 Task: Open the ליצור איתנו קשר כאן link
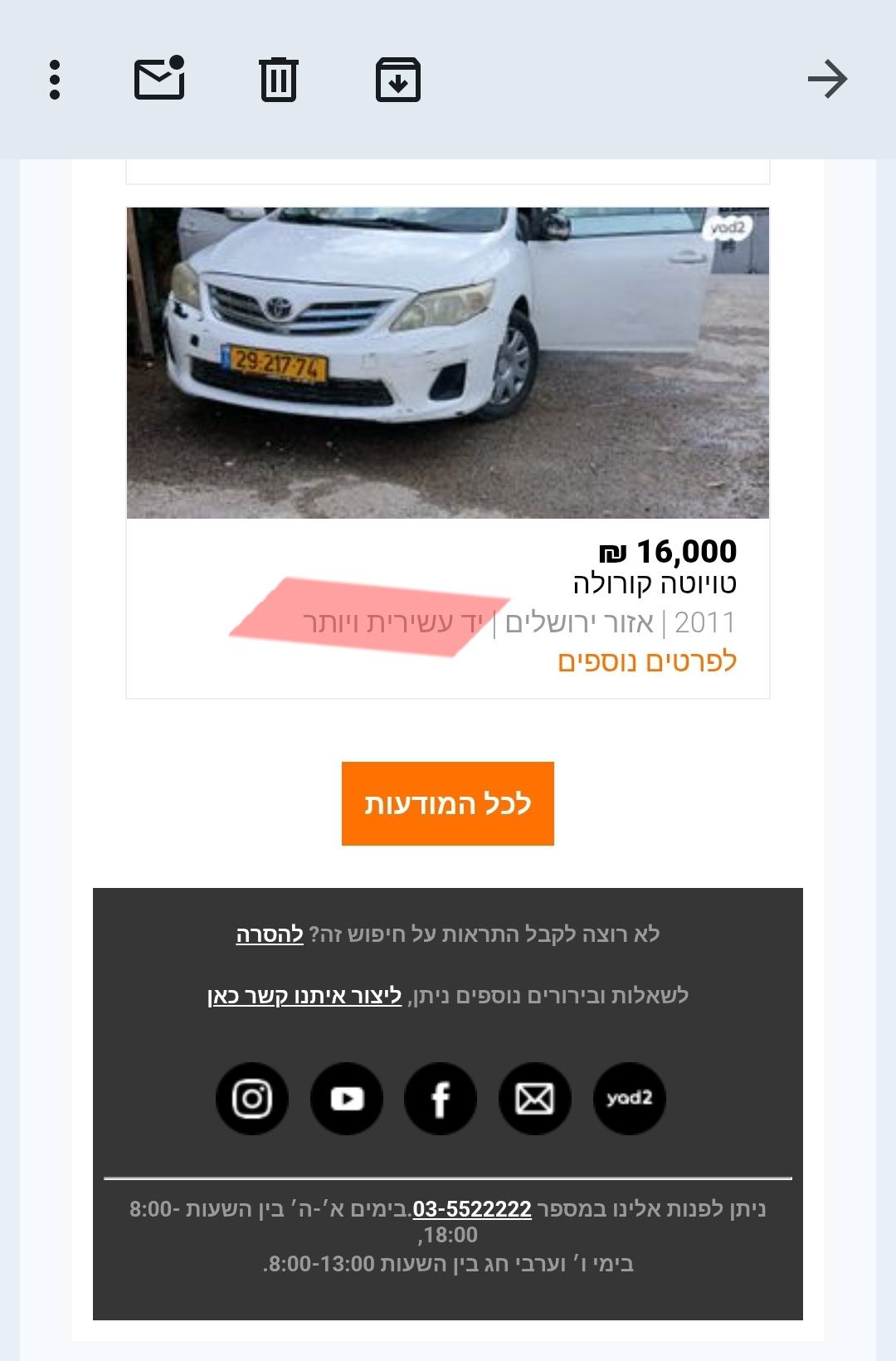[304, 996]
